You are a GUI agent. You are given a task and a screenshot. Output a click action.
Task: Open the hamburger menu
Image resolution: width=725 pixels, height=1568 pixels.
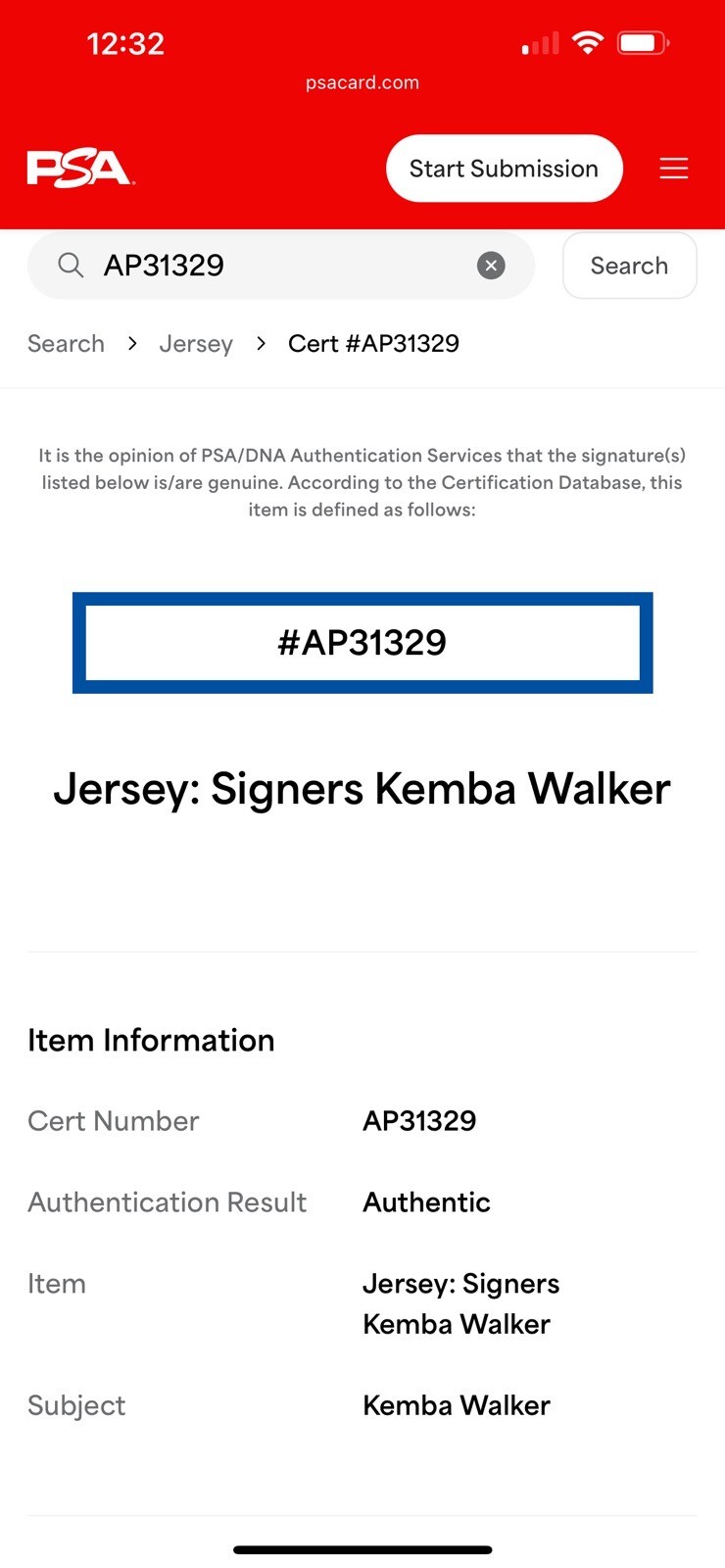673,169
